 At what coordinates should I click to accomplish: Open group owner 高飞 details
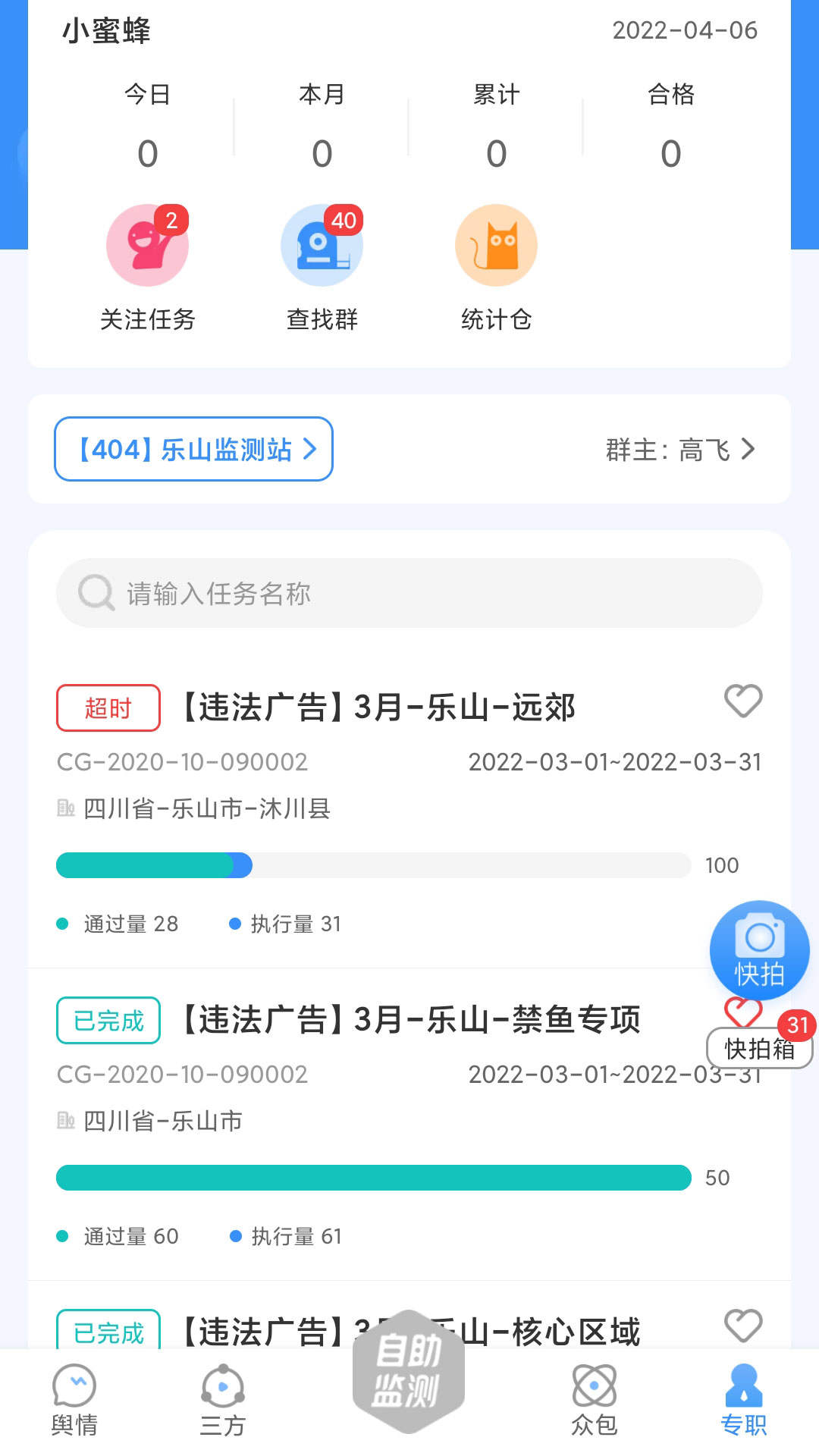[680, 450]
